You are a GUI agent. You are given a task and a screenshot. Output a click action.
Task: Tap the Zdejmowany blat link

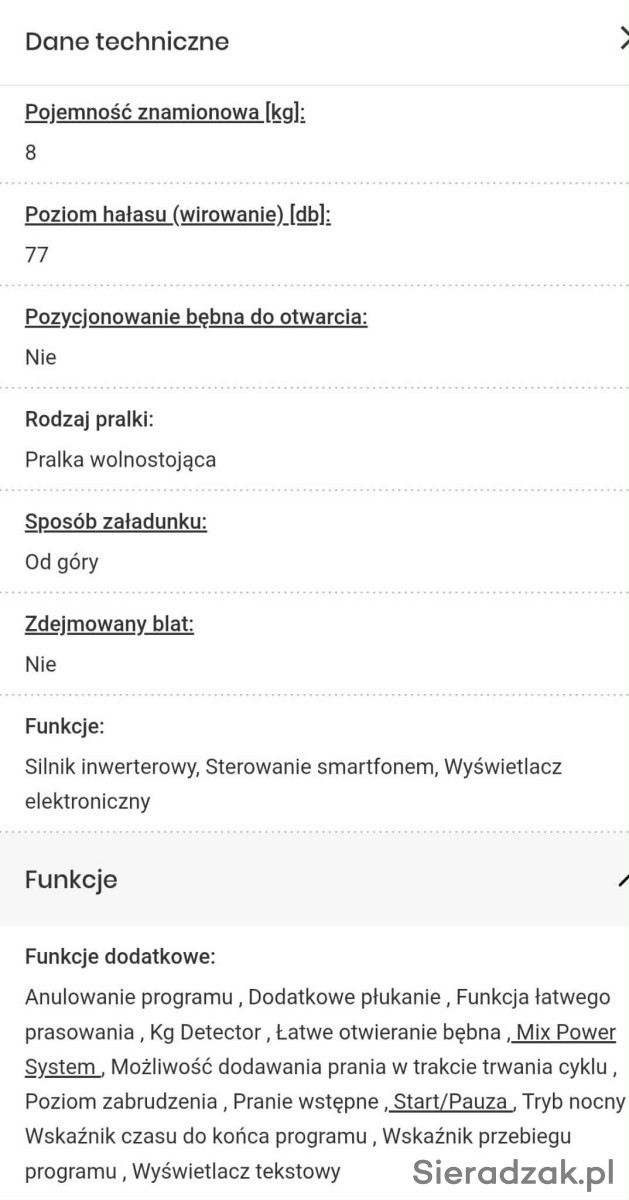click(109, 624)
